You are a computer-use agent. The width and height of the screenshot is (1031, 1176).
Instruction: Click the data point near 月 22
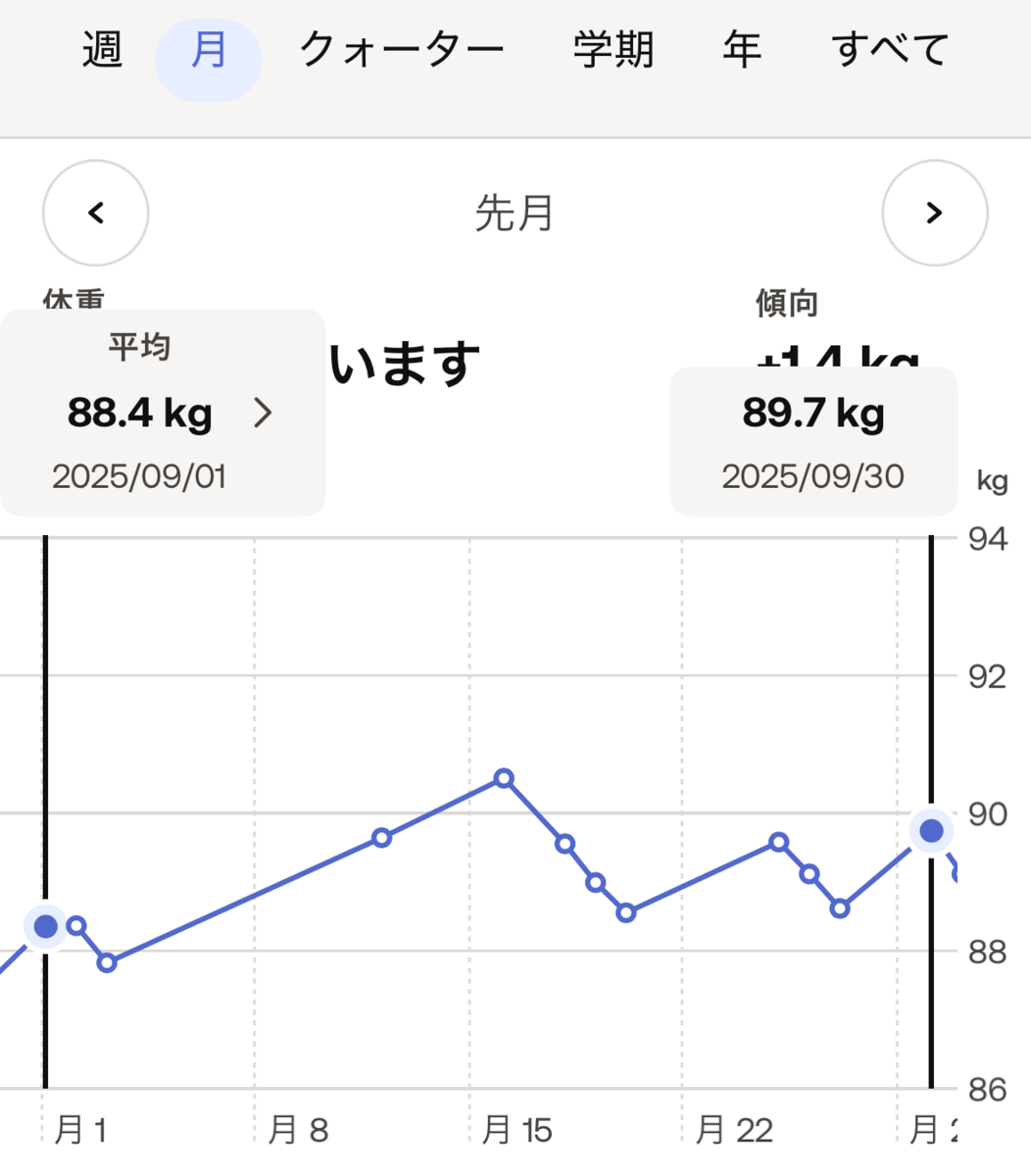pyautogui.click(x=777, y=843)
